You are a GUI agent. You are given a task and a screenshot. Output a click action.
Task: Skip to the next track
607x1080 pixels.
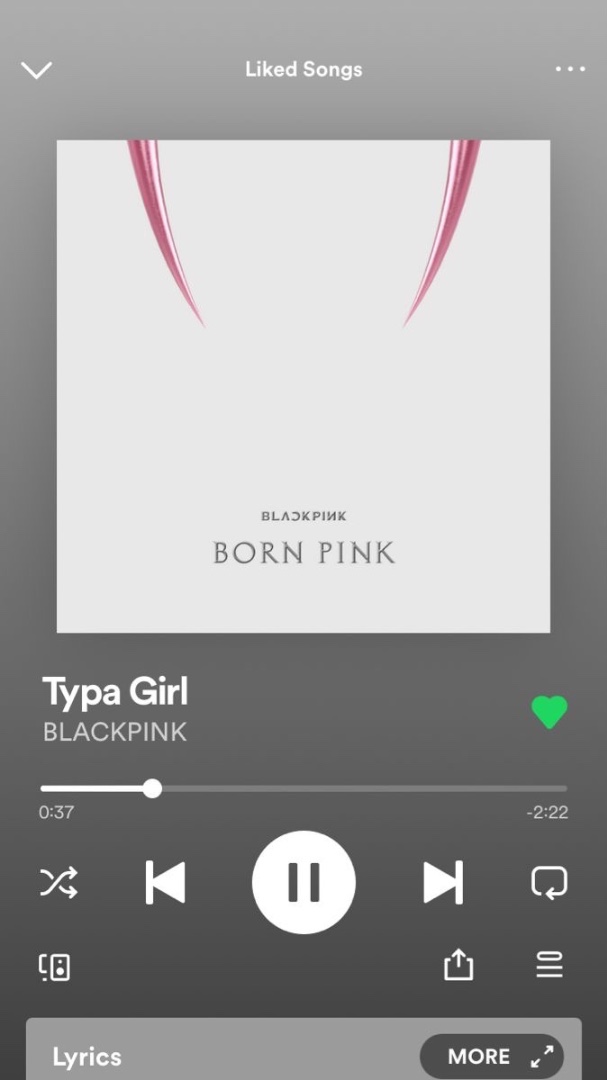tap(442, 883)
